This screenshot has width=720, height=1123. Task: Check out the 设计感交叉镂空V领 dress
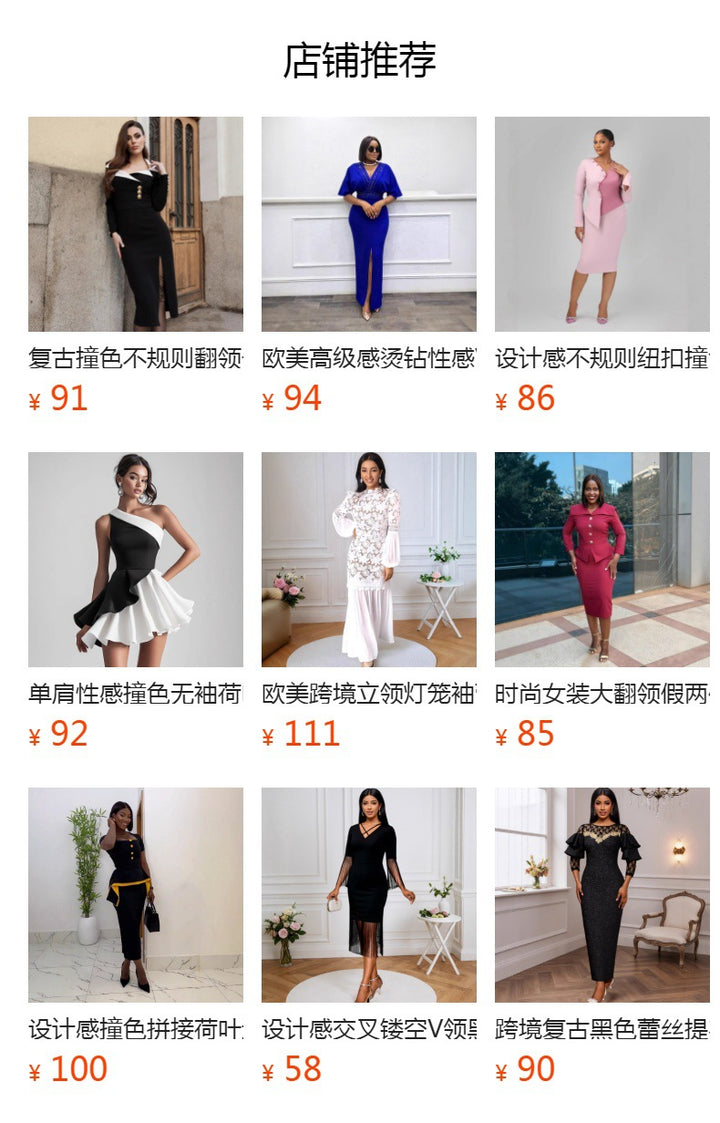click(x=368, y=894)
